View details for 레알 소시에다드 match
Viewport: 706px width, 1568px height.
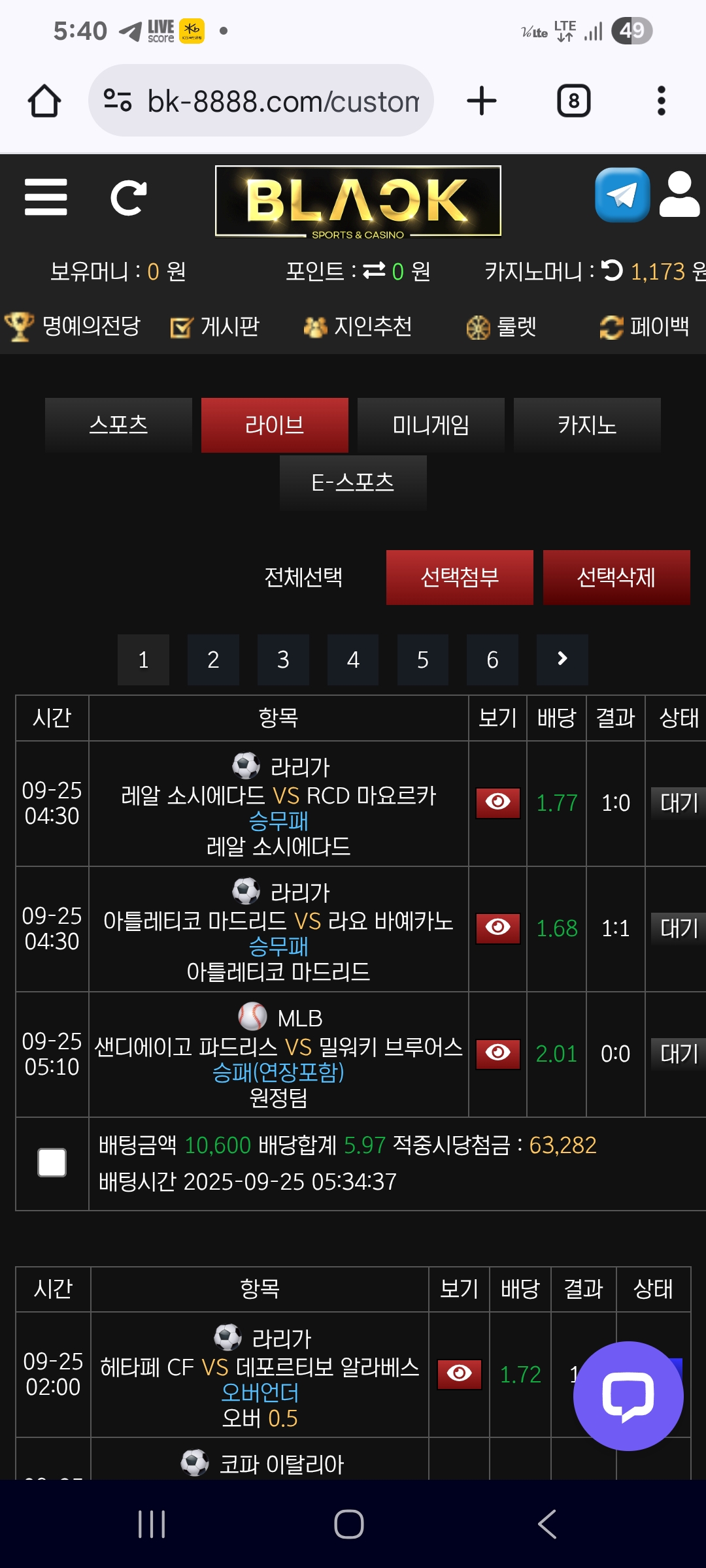(x=498, y=802)
